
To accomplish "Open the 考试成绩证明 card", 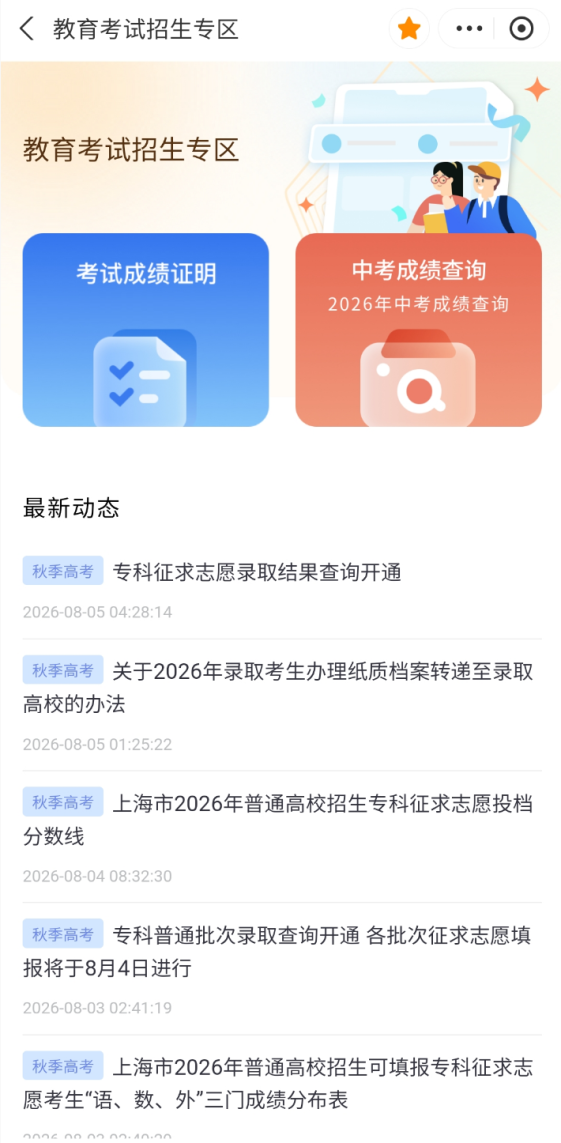I will [x=146, y=329].
